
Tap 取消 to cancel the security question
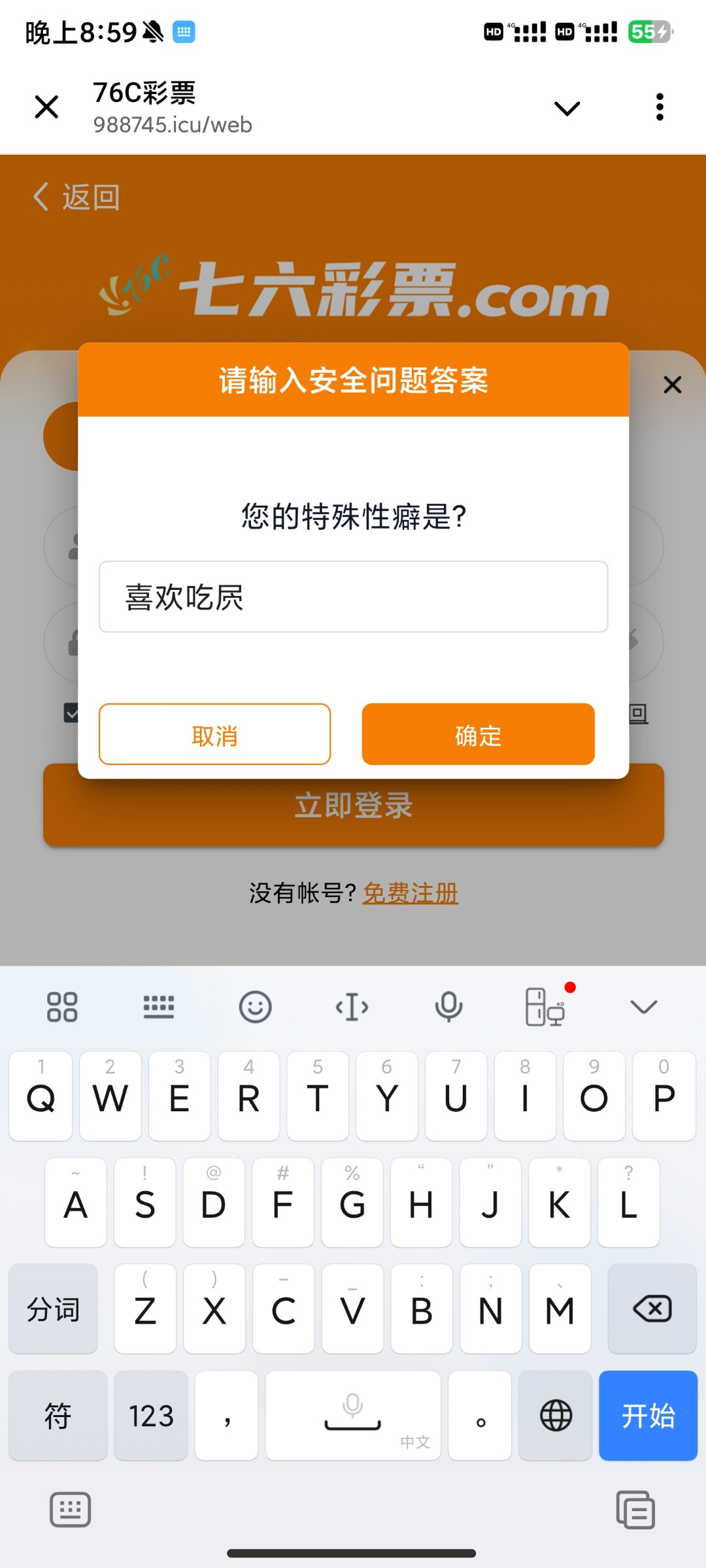(x=214, y=735)
